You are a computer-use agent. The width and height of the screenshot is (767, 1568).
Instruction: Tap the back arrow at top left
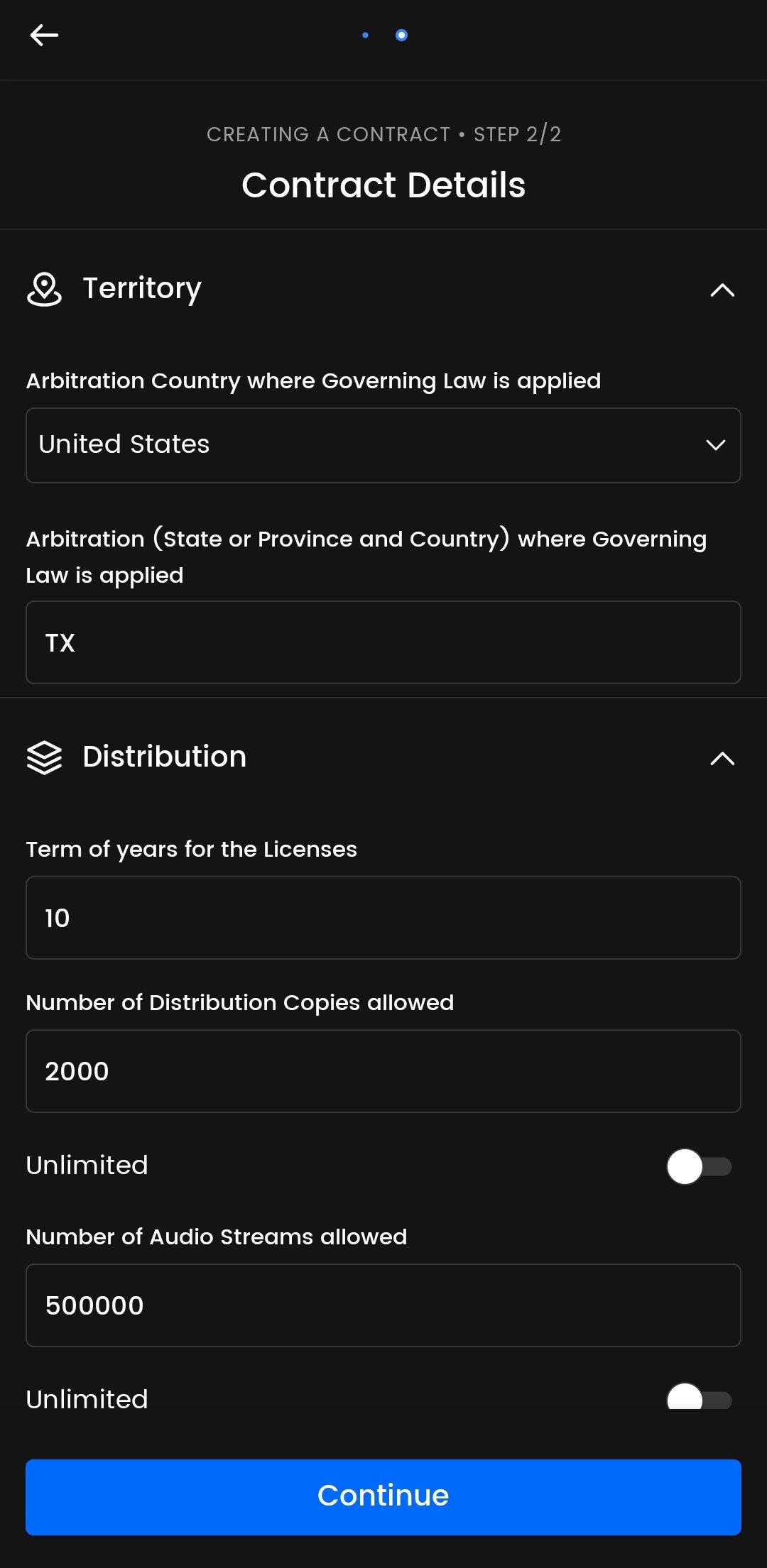click(x=44, y=35)
